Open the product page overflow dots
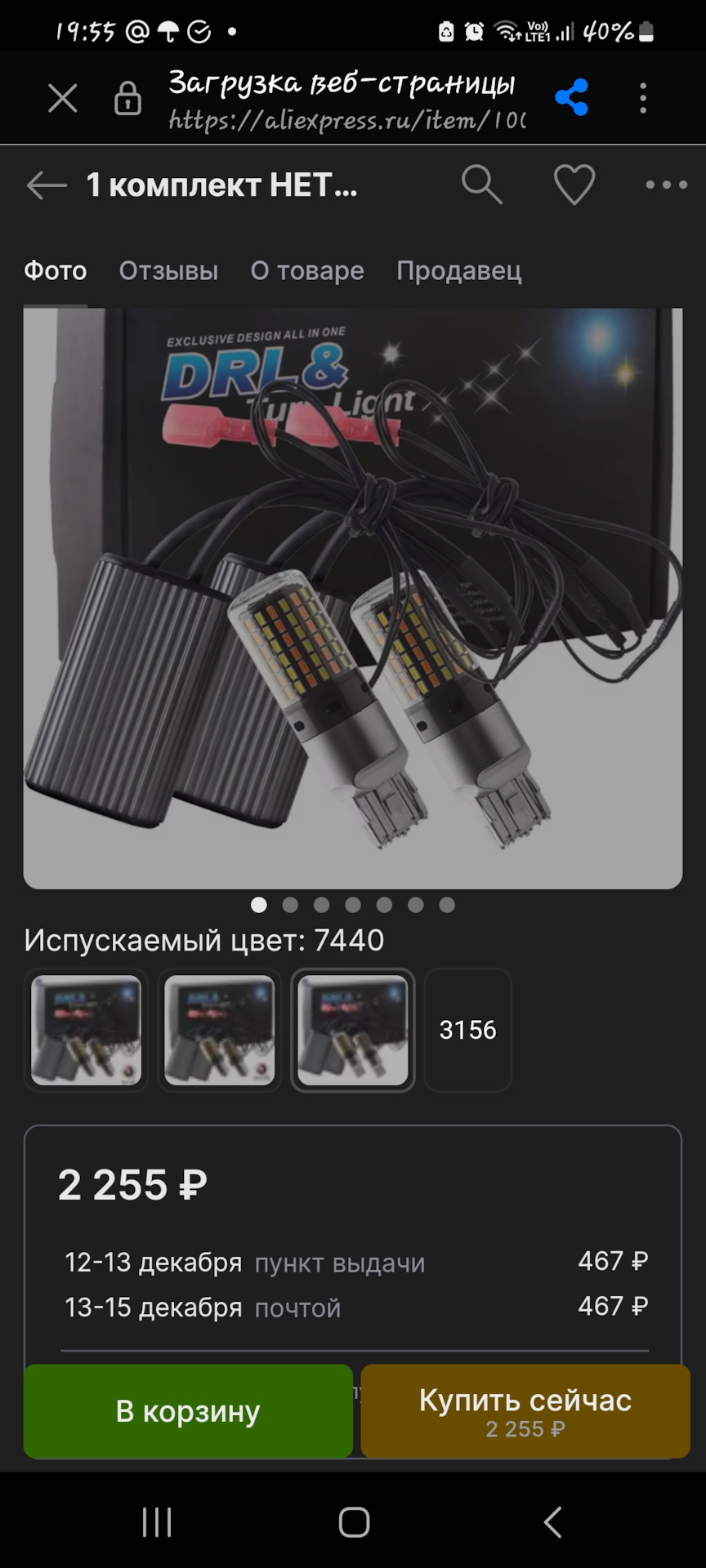The image size is (706, 1568). 666,185
